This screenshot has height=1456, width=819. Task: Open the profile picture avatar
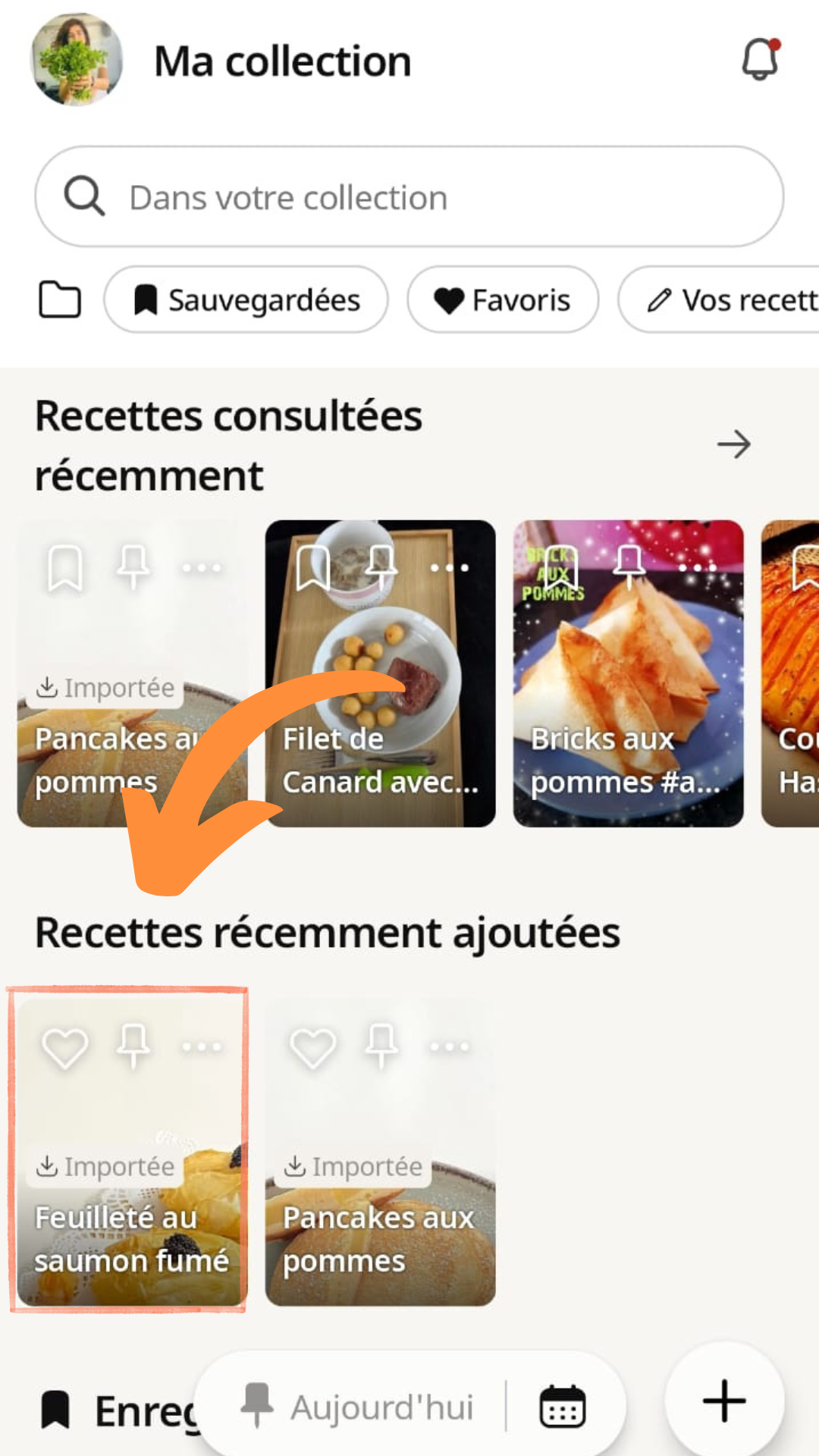tap(76, 59)
